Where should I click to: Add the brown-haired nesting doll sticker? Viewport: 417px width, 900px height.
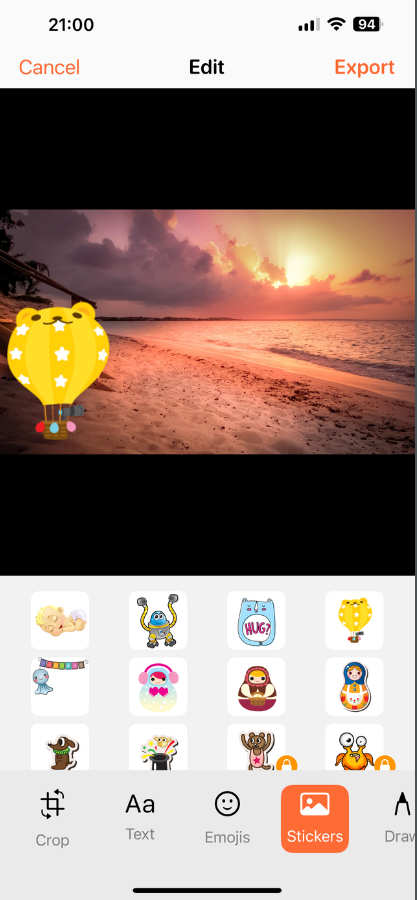coord(256,686)
